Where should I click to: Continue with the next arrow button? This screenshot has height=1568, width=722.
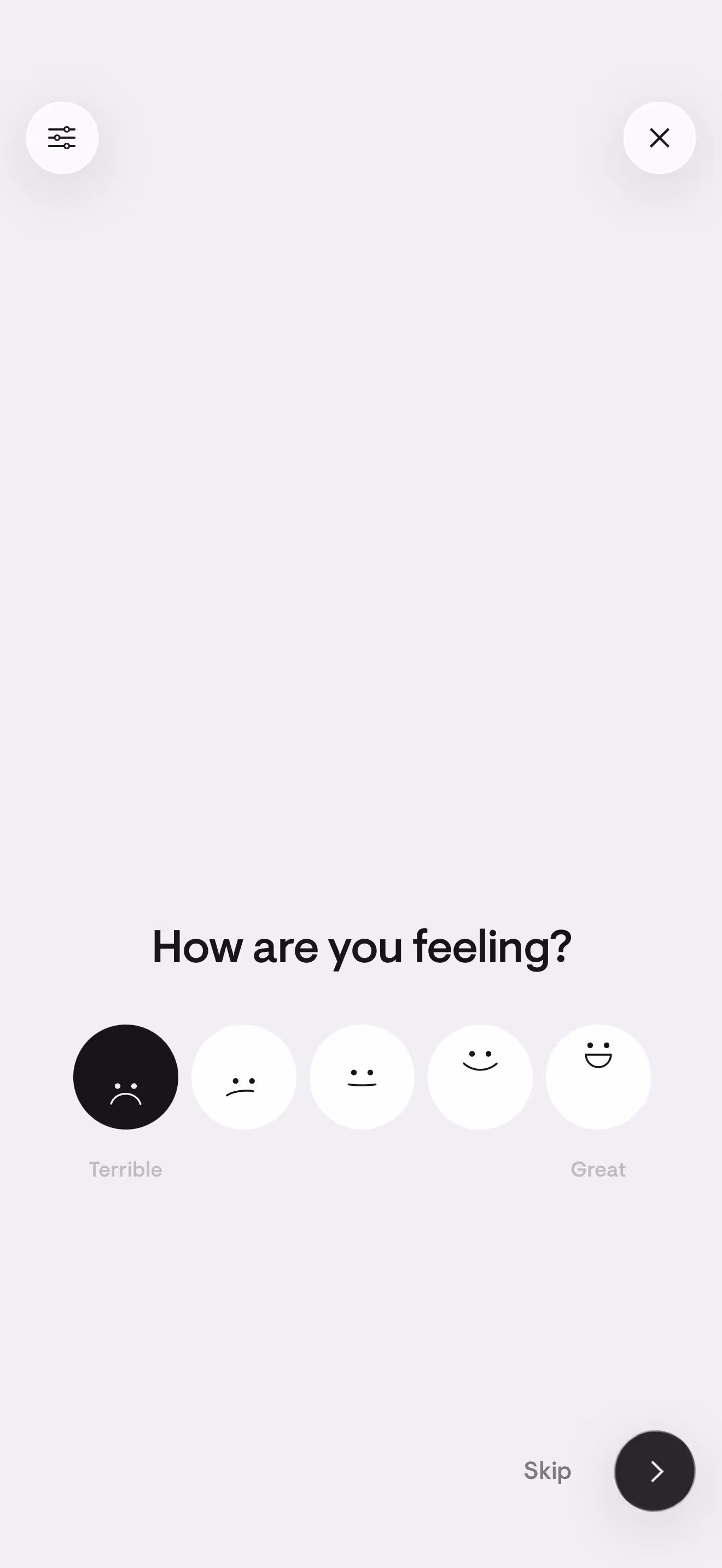(x=654, y=1471)
